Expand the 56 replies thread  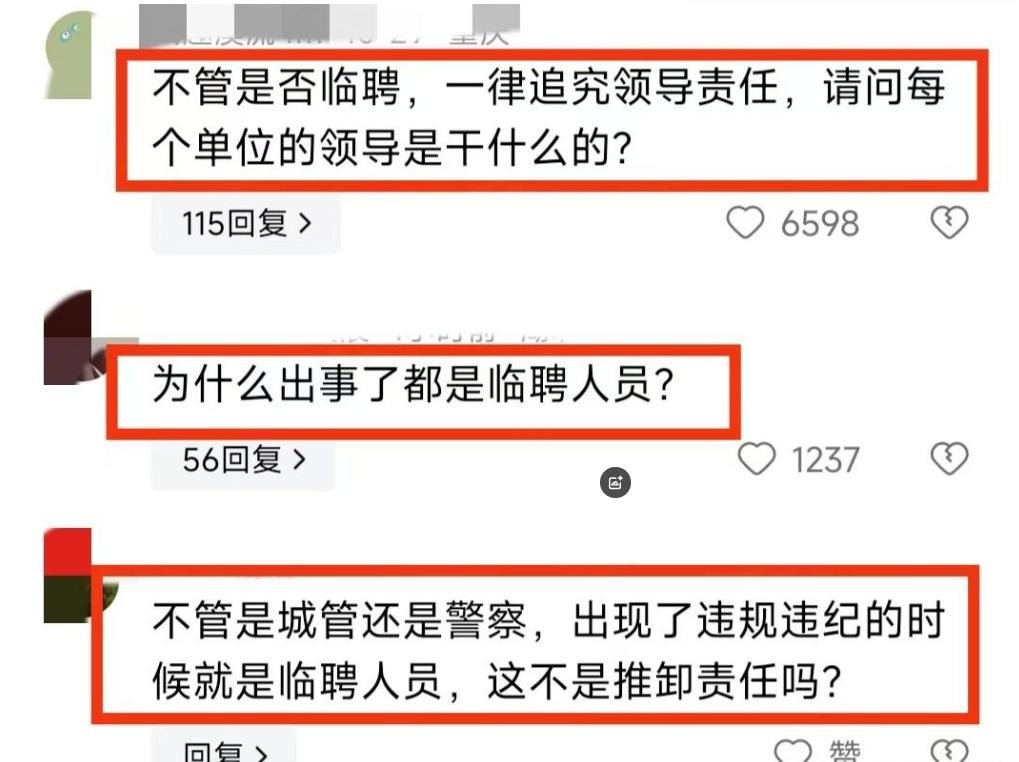[244, 460]
